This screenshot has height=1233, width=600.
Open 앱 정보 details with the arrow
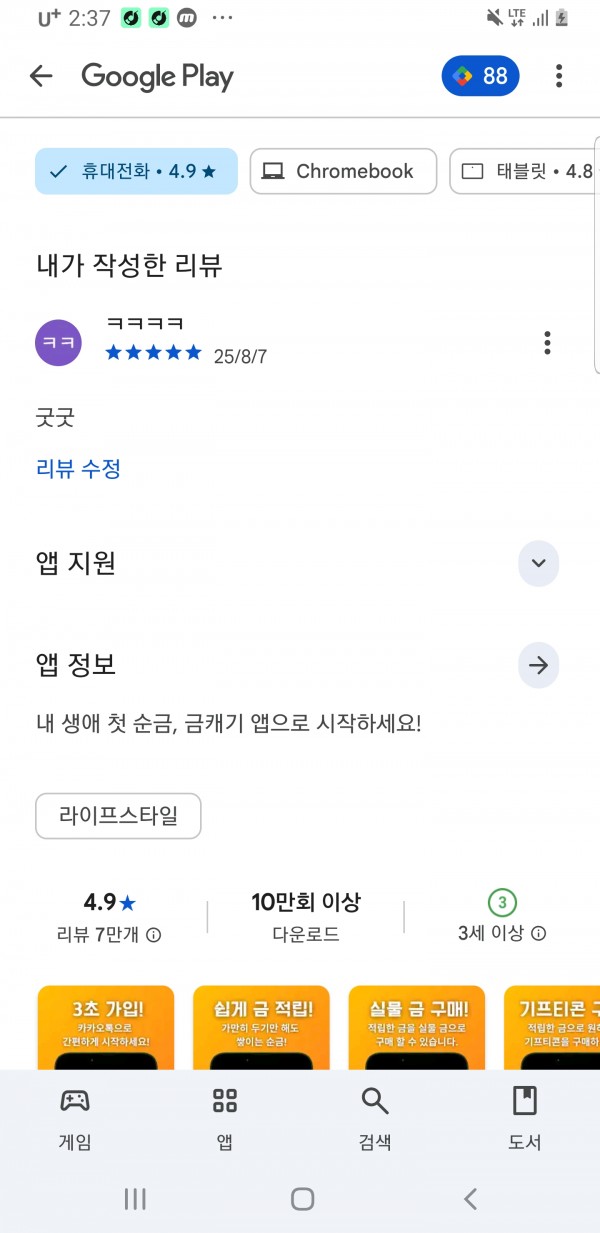(539, 666)
